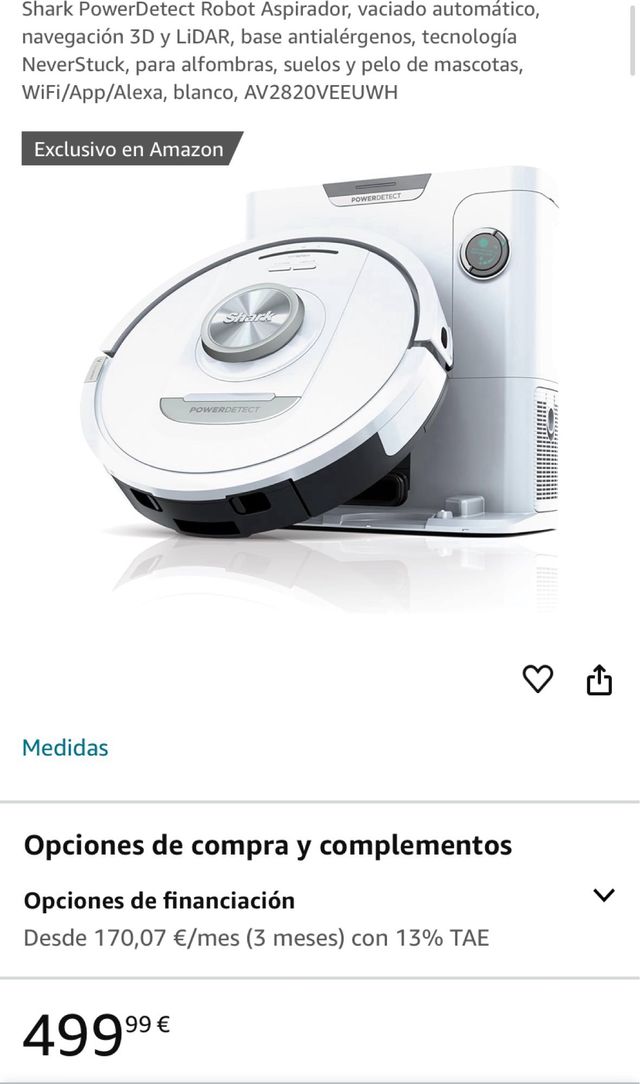
Task: Expand Opciones de financiación section
Action: pyautogui.click(x=603, y=895)
